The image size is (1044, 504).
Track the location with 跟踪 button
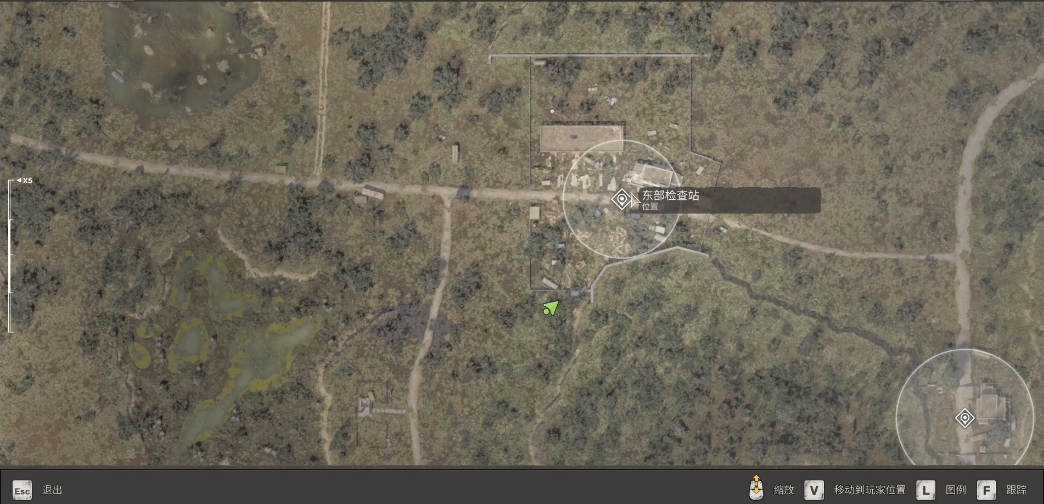click(986, 490)
